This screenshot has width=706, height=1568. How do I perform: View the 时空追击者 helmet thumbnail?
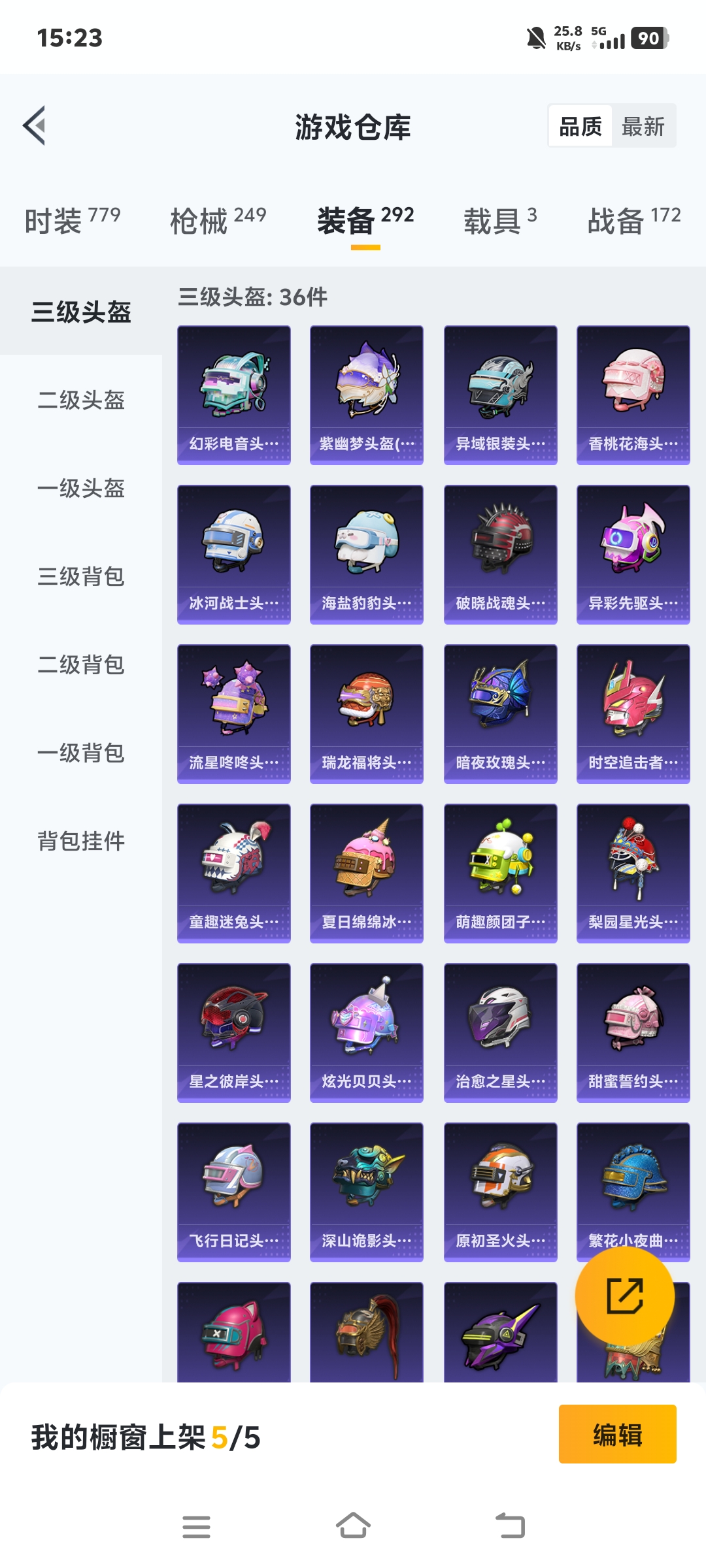633,712
